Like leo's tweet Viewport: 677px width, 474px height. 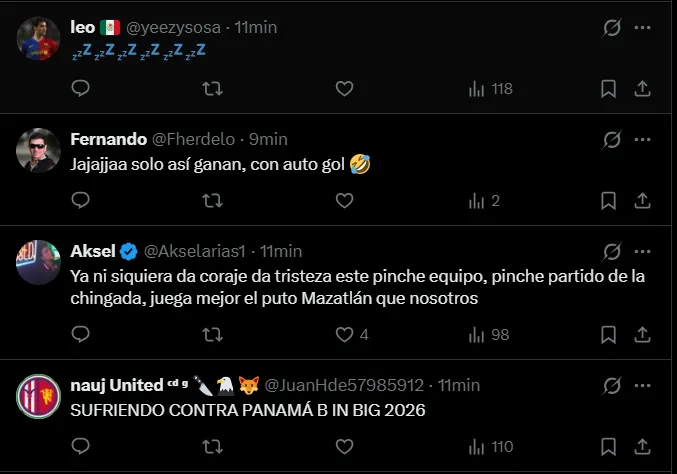tap(344, 89)
